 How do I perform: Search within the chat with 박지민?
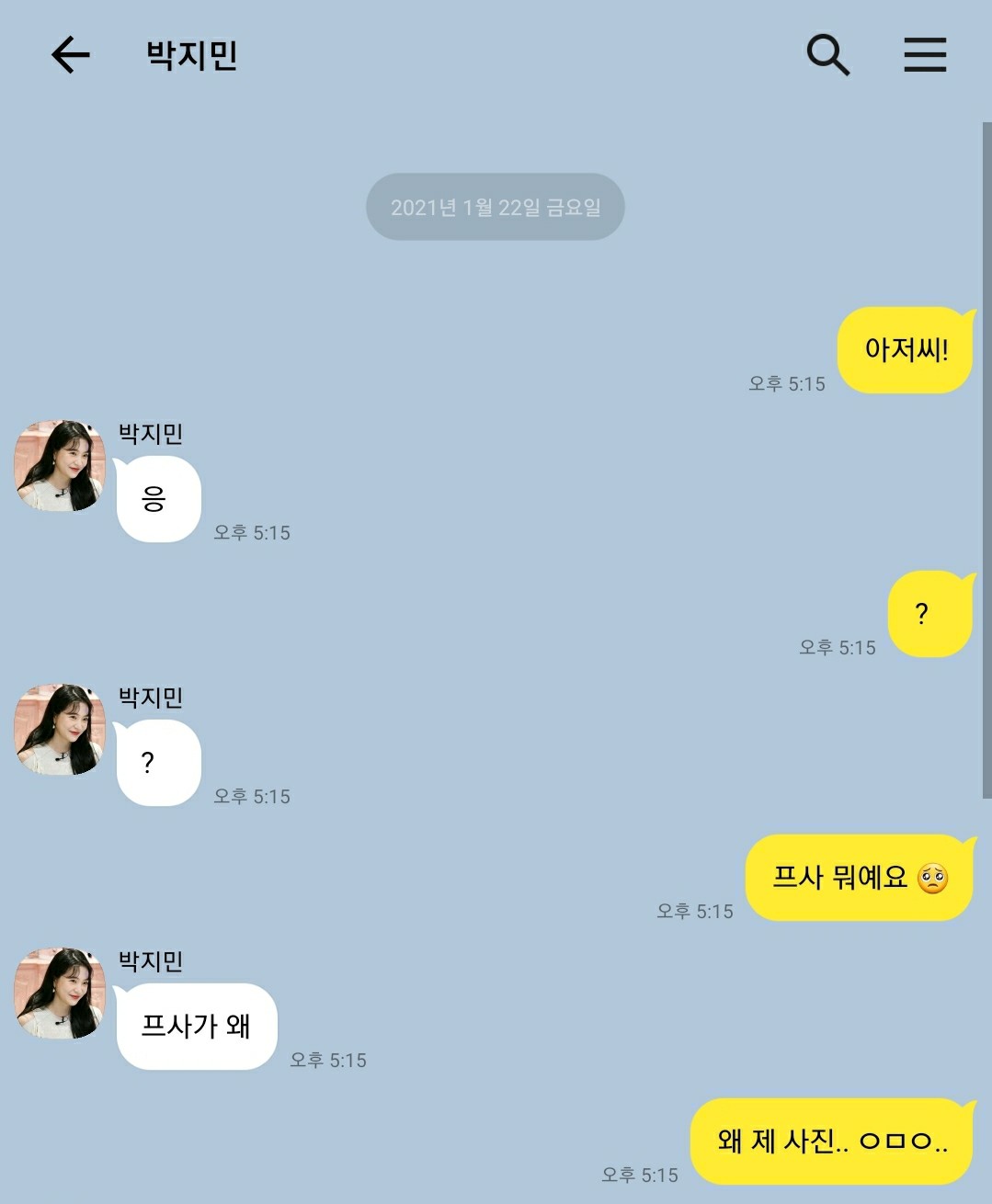tap(827, 55)
